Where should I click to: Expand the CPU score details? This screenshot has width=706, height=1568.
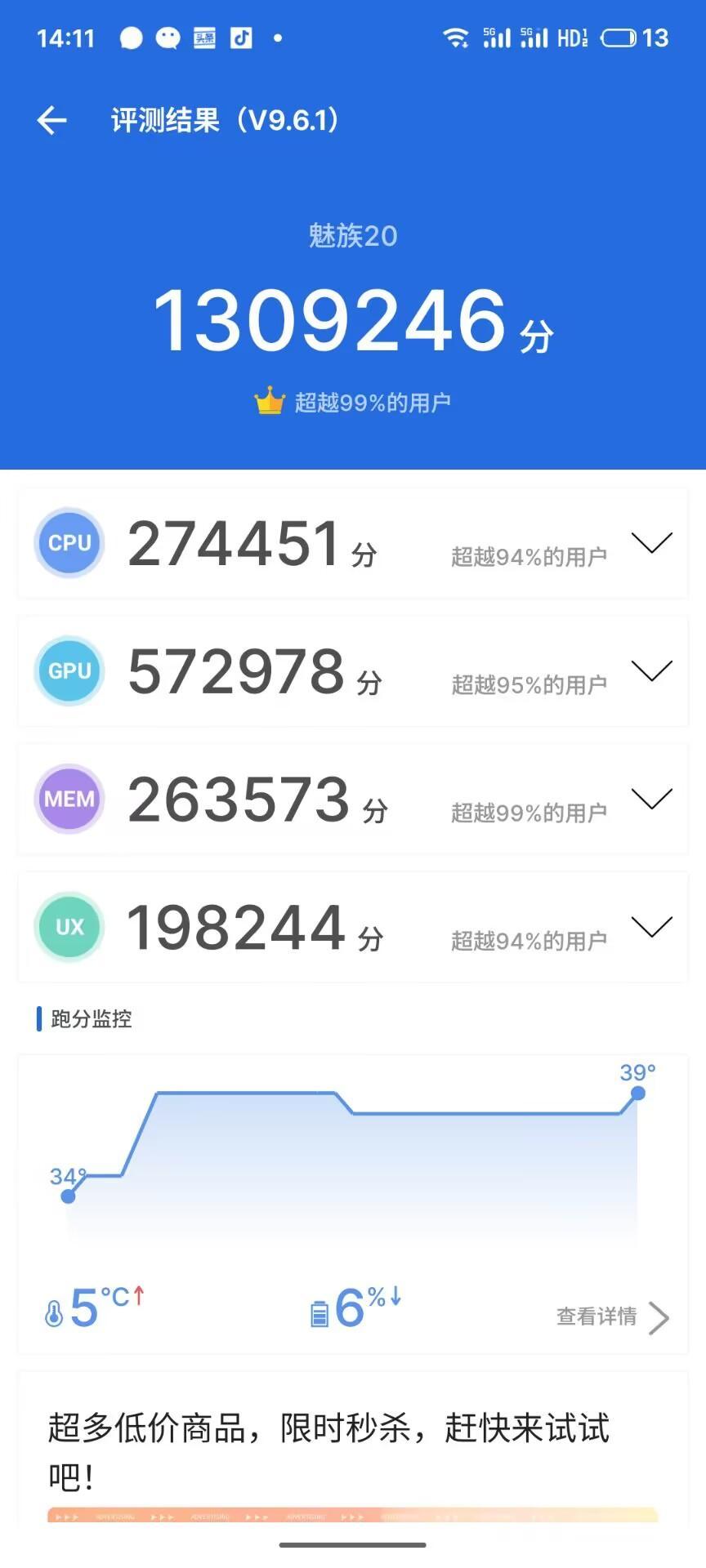(x=652, y=543)
